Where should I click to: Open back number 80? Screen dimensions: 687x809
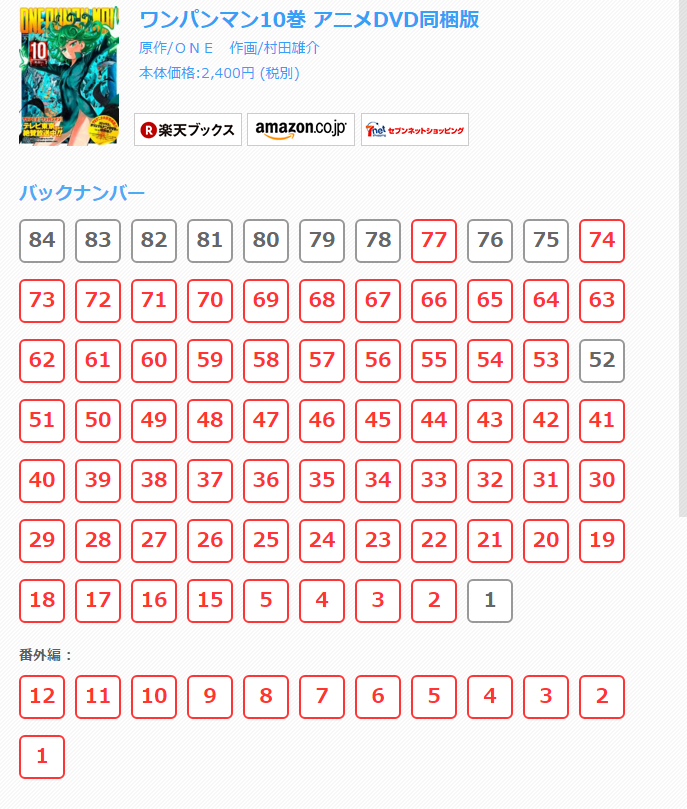pos(266,241)
